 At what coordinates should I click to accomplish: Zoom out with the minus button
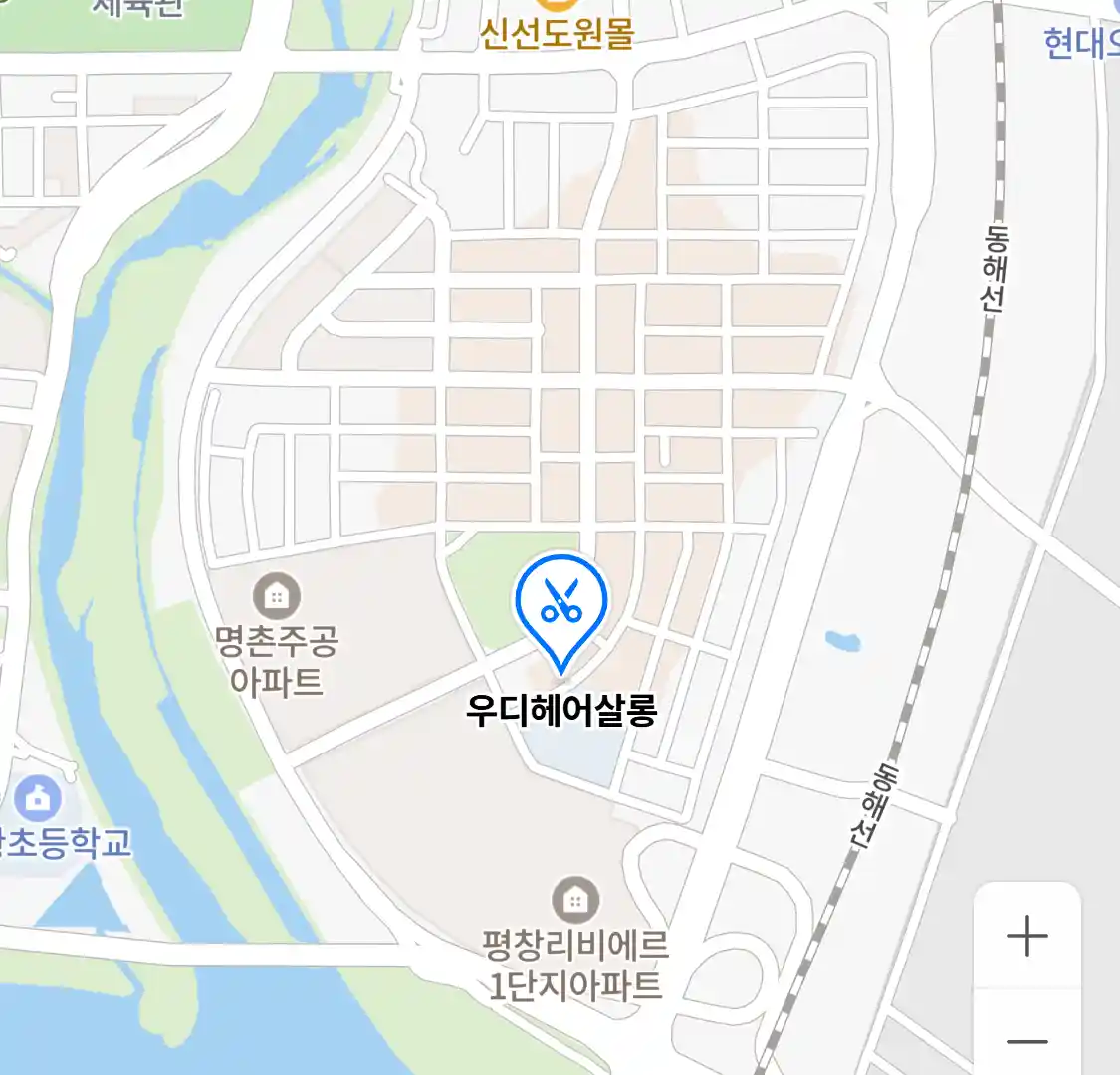1026,1040
